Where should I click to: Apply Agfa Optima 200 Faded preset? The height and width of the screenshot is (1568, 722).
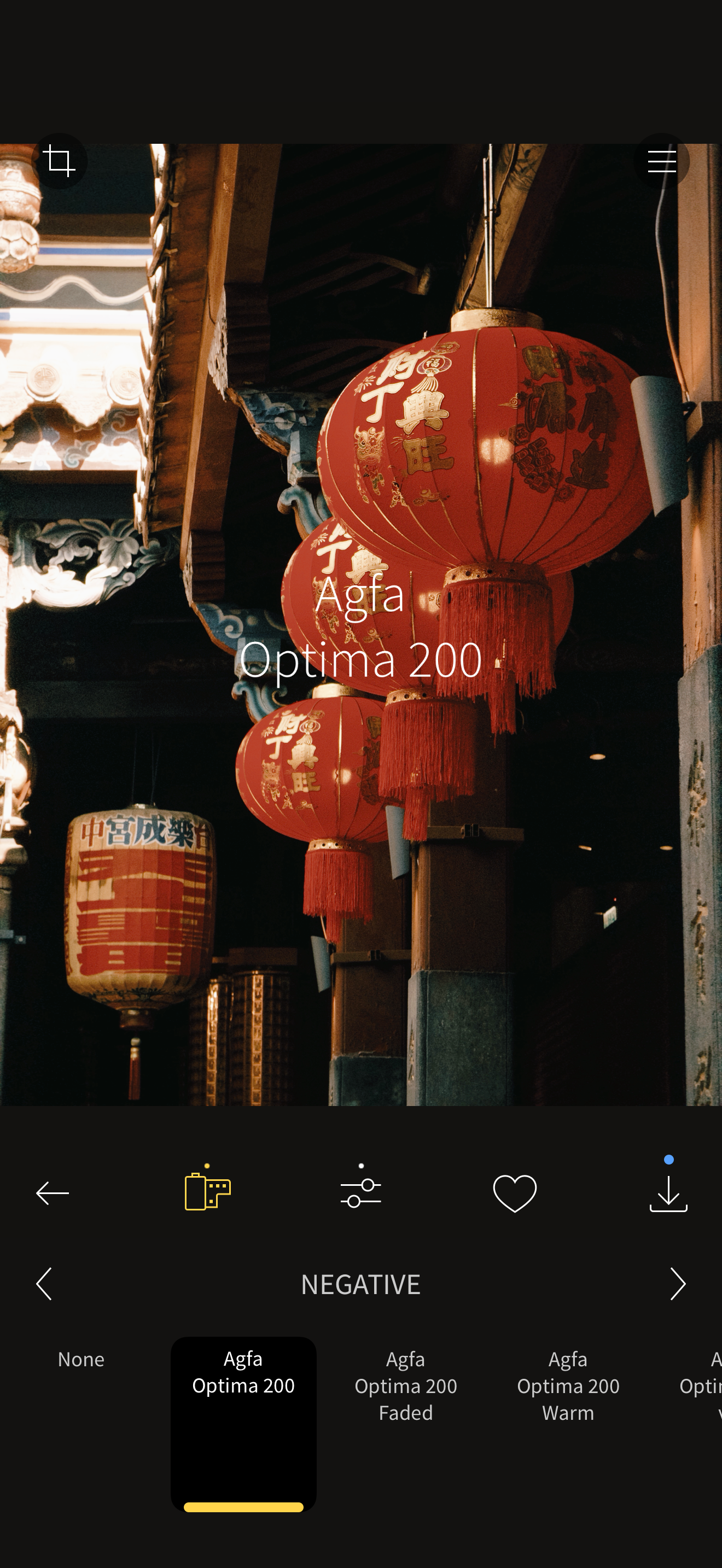pyautogui.click(x=405, y=1386)
